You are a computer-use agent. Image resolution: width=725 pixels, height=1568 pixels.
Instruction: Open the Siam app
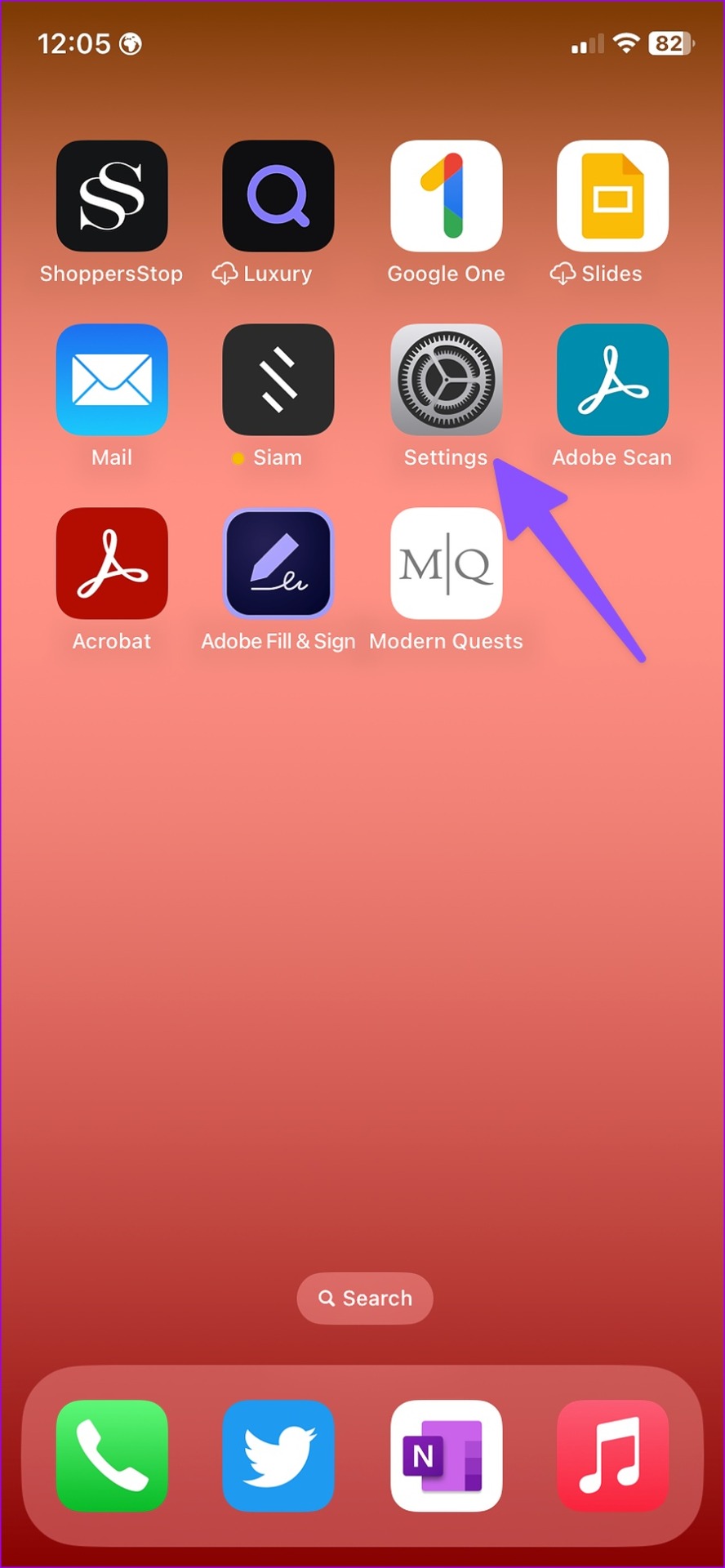tap(278, 380)
